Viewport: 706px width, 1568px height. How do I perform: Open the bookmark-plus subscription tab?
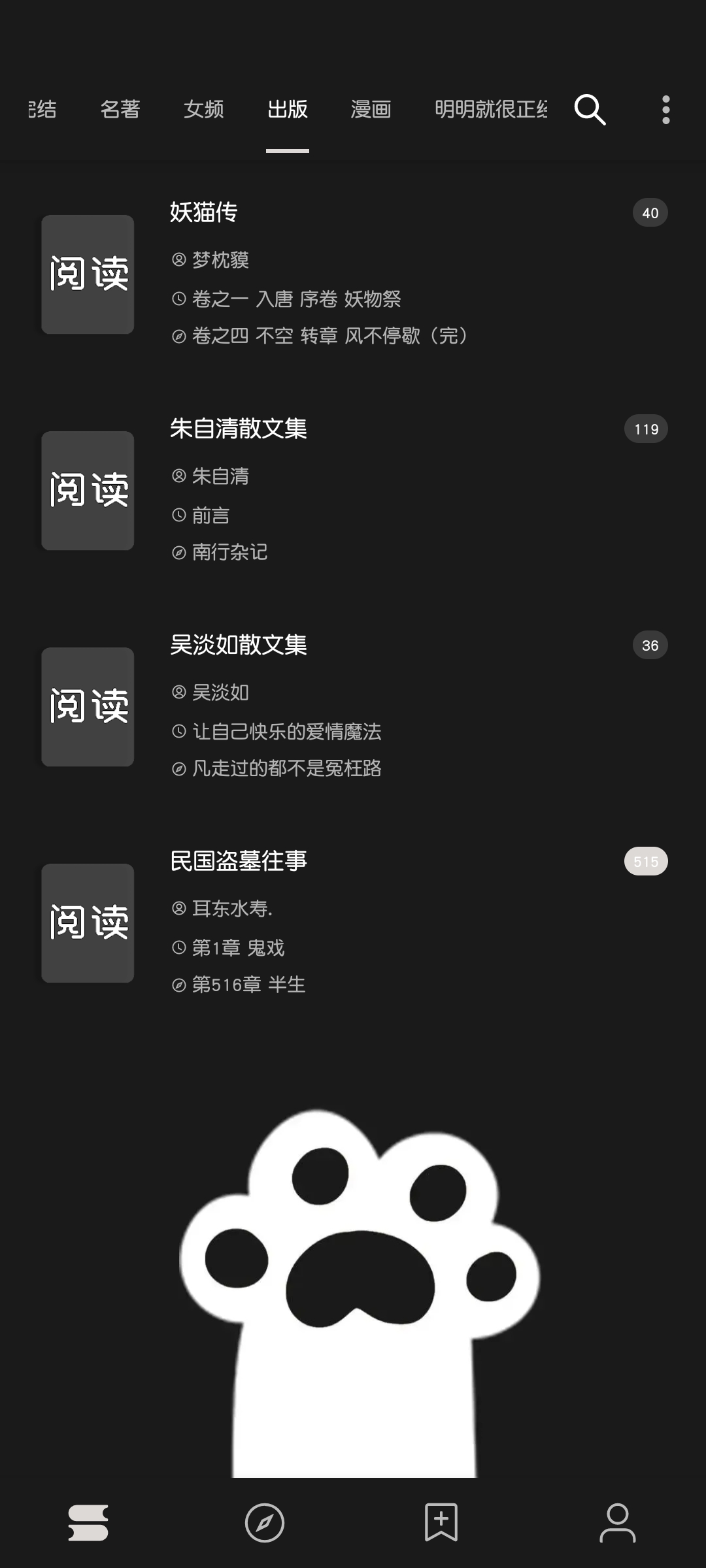tap(441, 1522)
